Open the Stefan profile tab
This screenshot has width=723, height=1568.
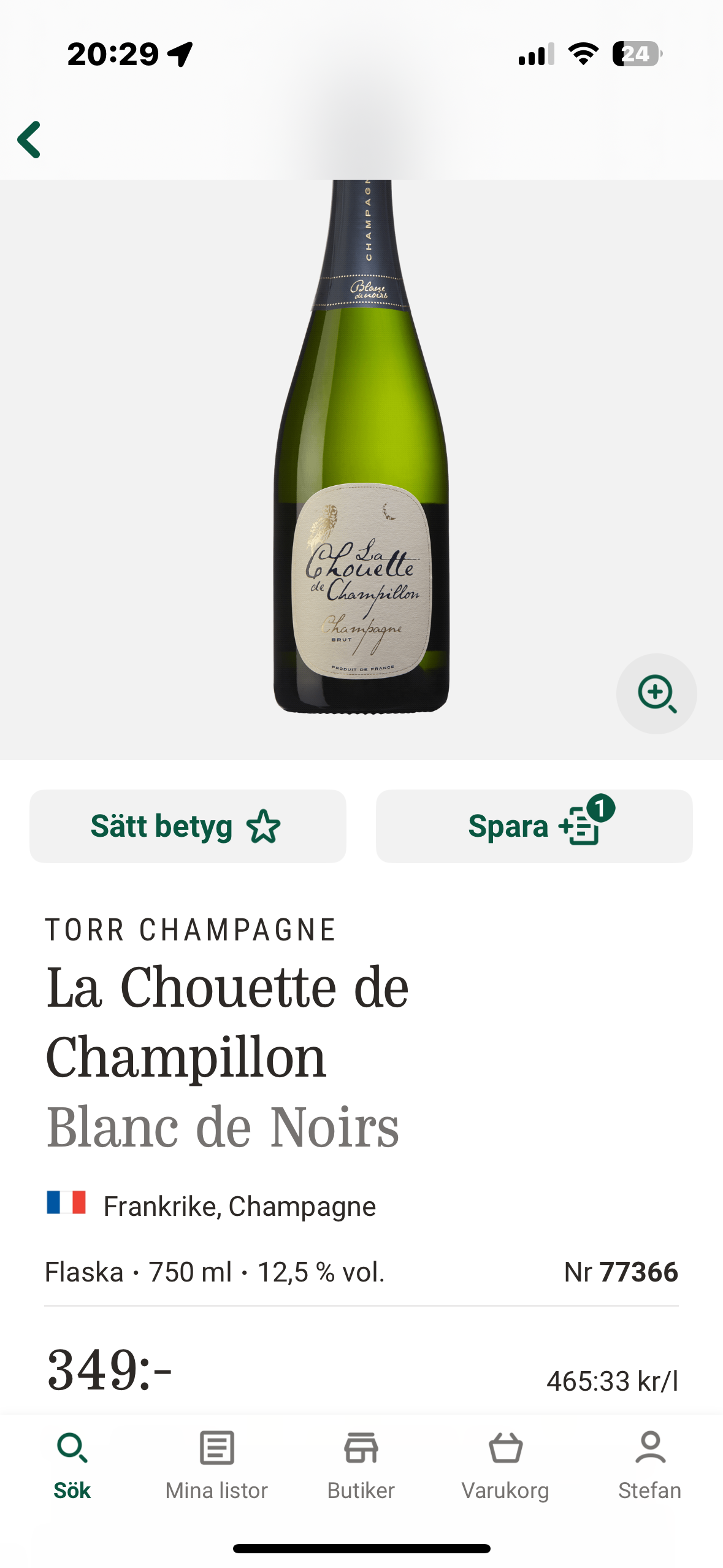coord(650,1465)
